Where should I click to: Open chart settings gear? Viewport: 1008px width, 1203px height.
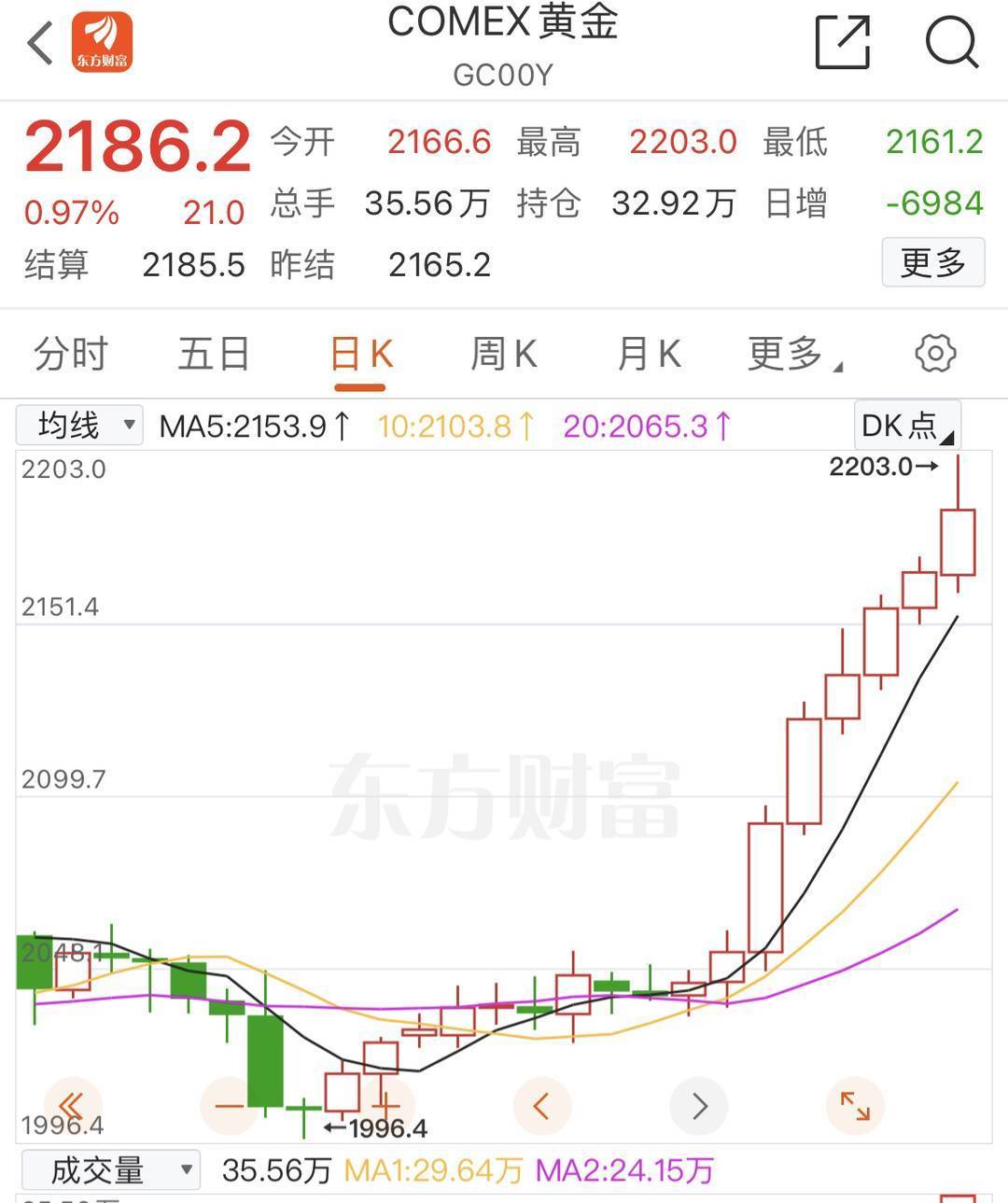[935, 354]
